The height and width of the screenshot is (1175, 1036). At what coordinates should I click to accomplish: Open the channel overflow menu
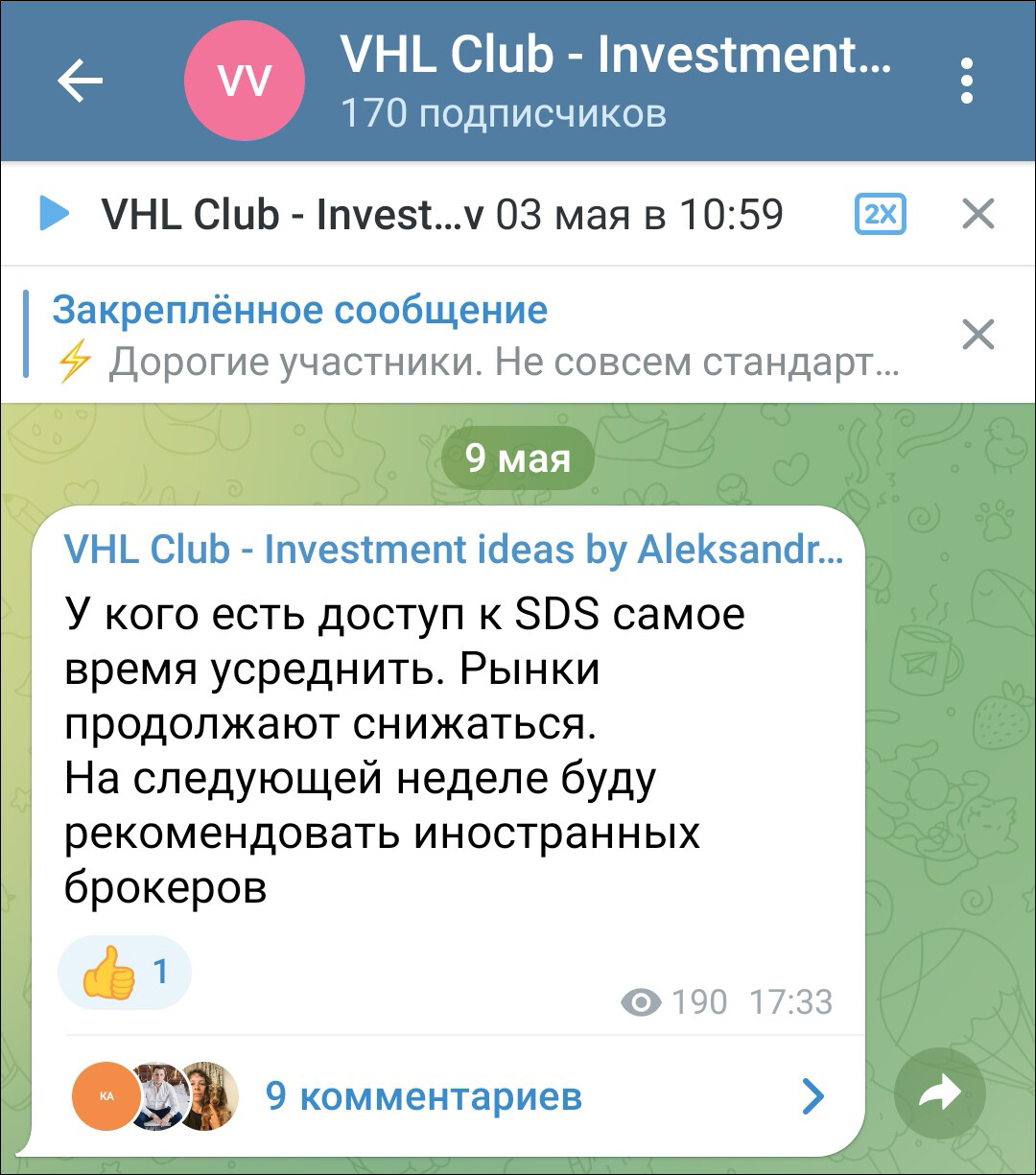[966, 81]
